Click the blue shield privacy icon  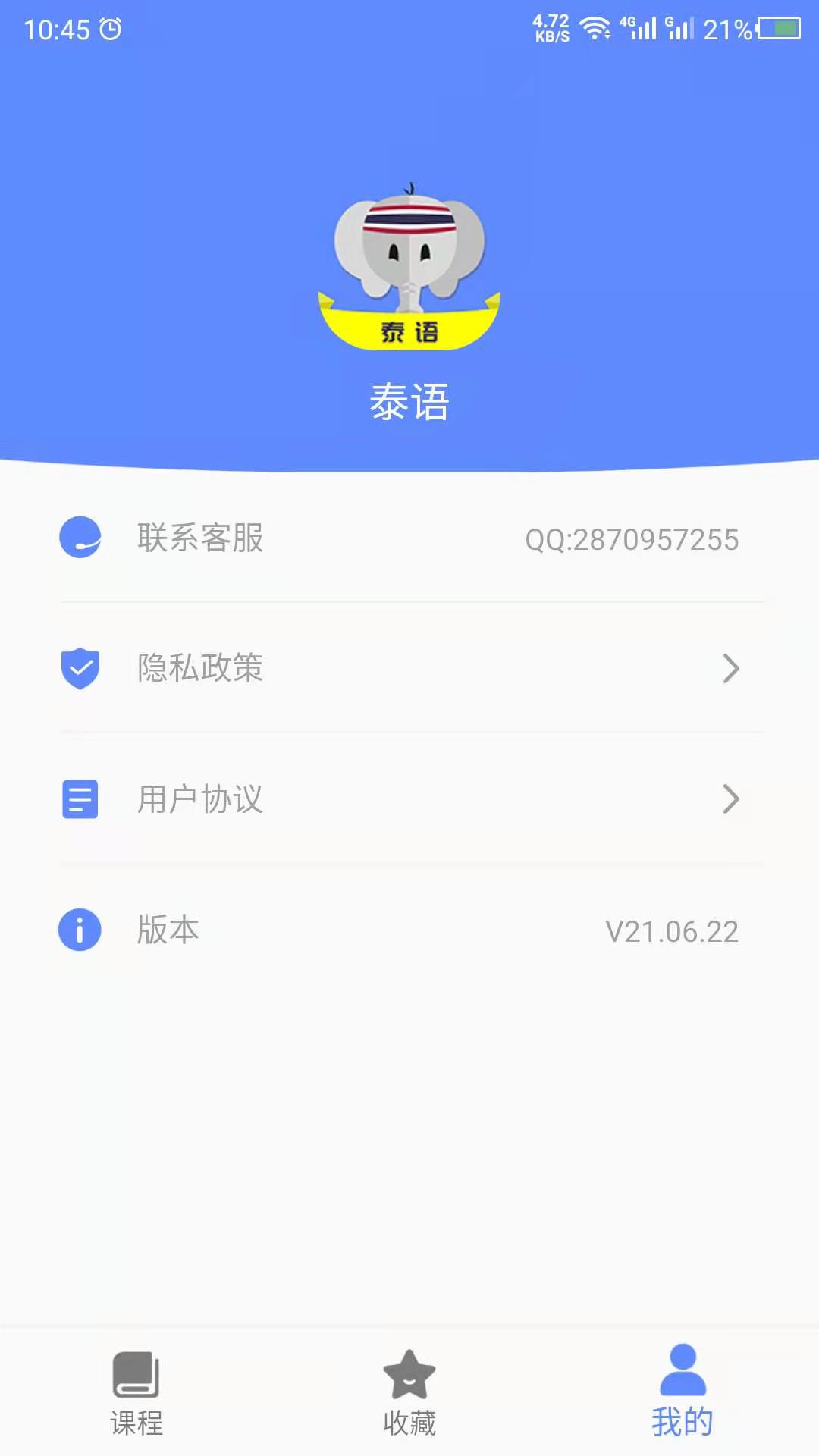[80, 669]
